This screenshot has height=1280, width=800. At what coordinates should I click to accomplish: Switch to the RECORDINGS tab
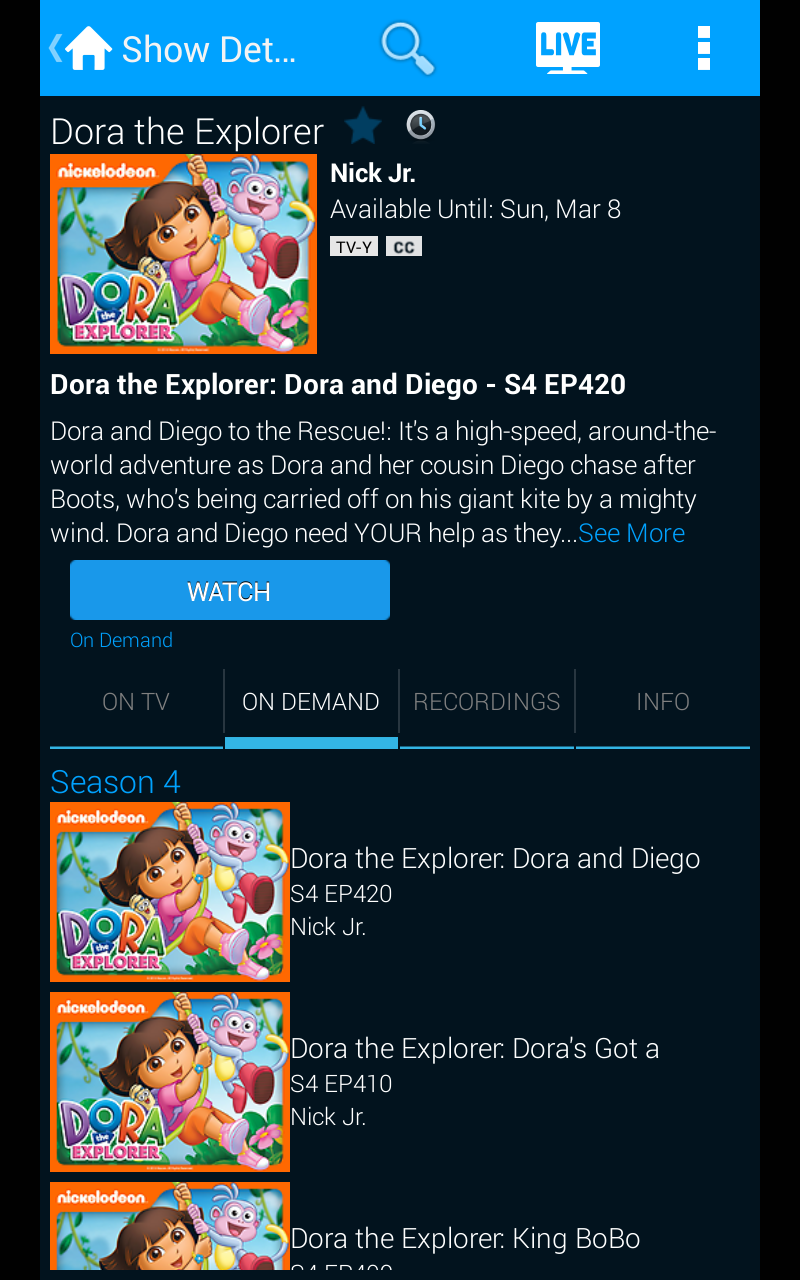pyautogui.click(x=487, y=702)
